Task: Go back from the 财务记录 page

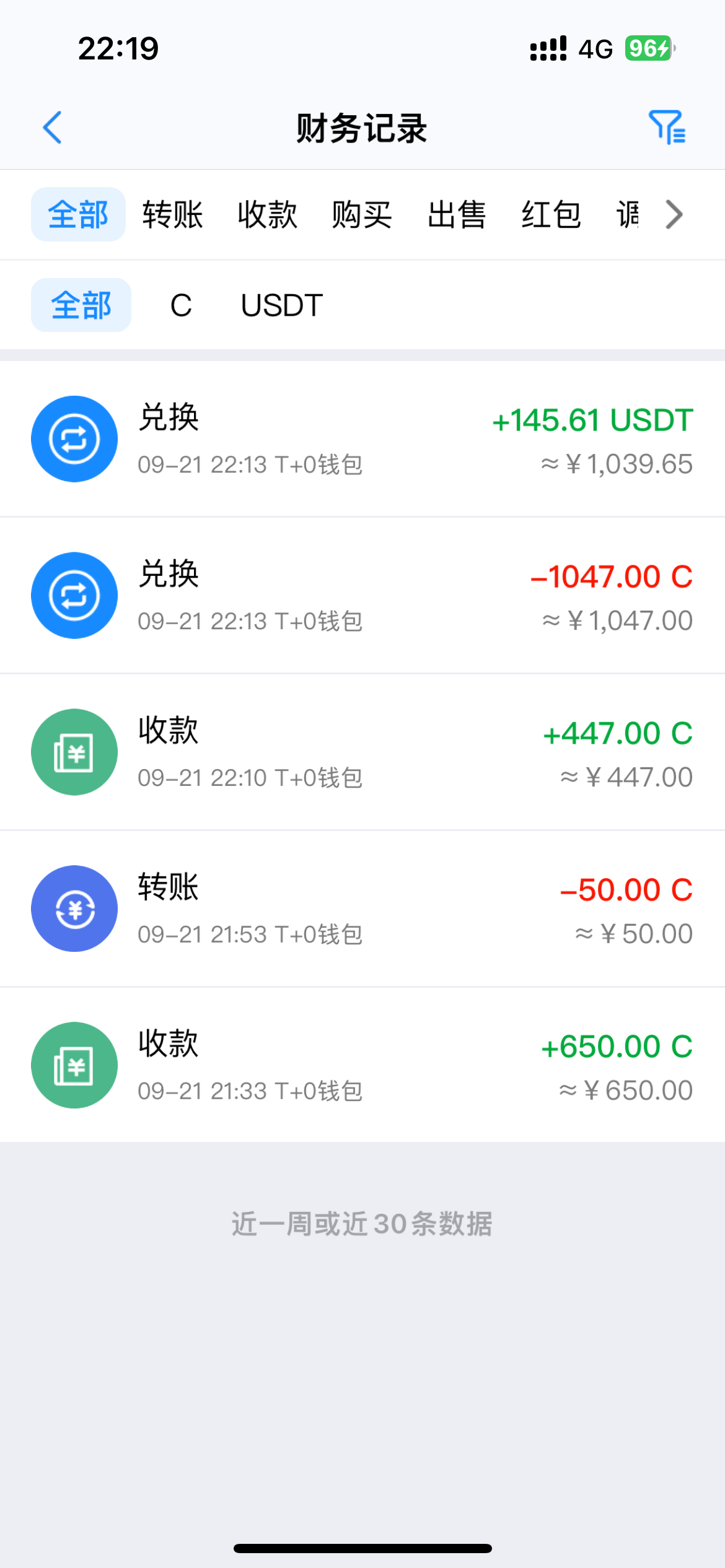Action: pyautogui.click(x=53, y=128)
